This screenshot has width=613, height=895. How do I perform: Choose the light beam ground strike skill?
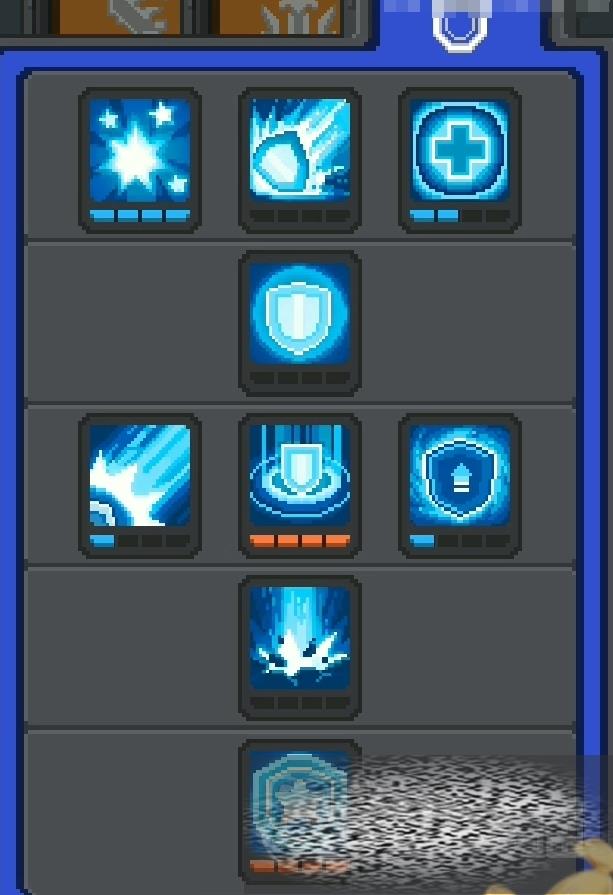[300, 639]
